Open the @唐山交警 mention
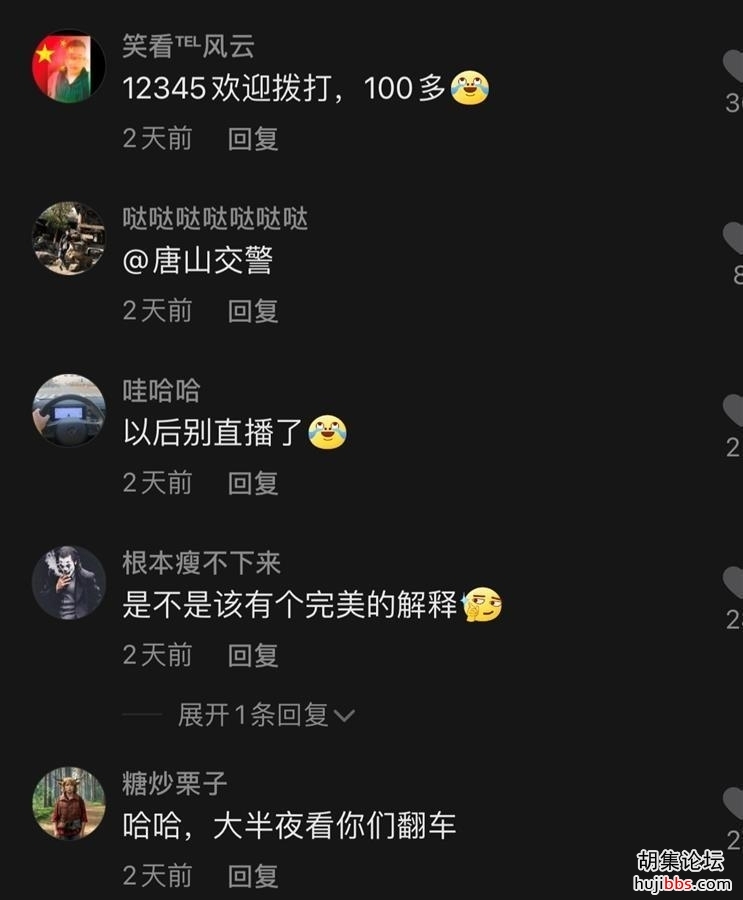Image resolution: width=743 pixels, height=900 pixels. [197, 261]
